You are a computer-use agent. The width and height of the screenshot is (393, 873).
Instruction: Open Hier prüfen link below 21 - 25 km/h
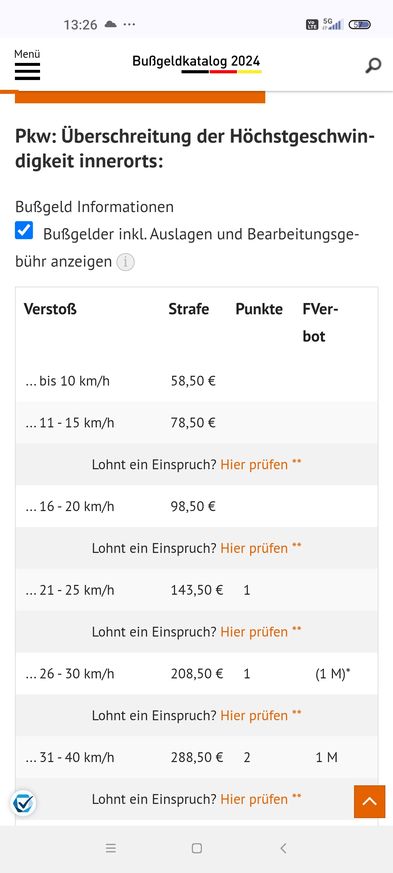(x=254, y=632)
